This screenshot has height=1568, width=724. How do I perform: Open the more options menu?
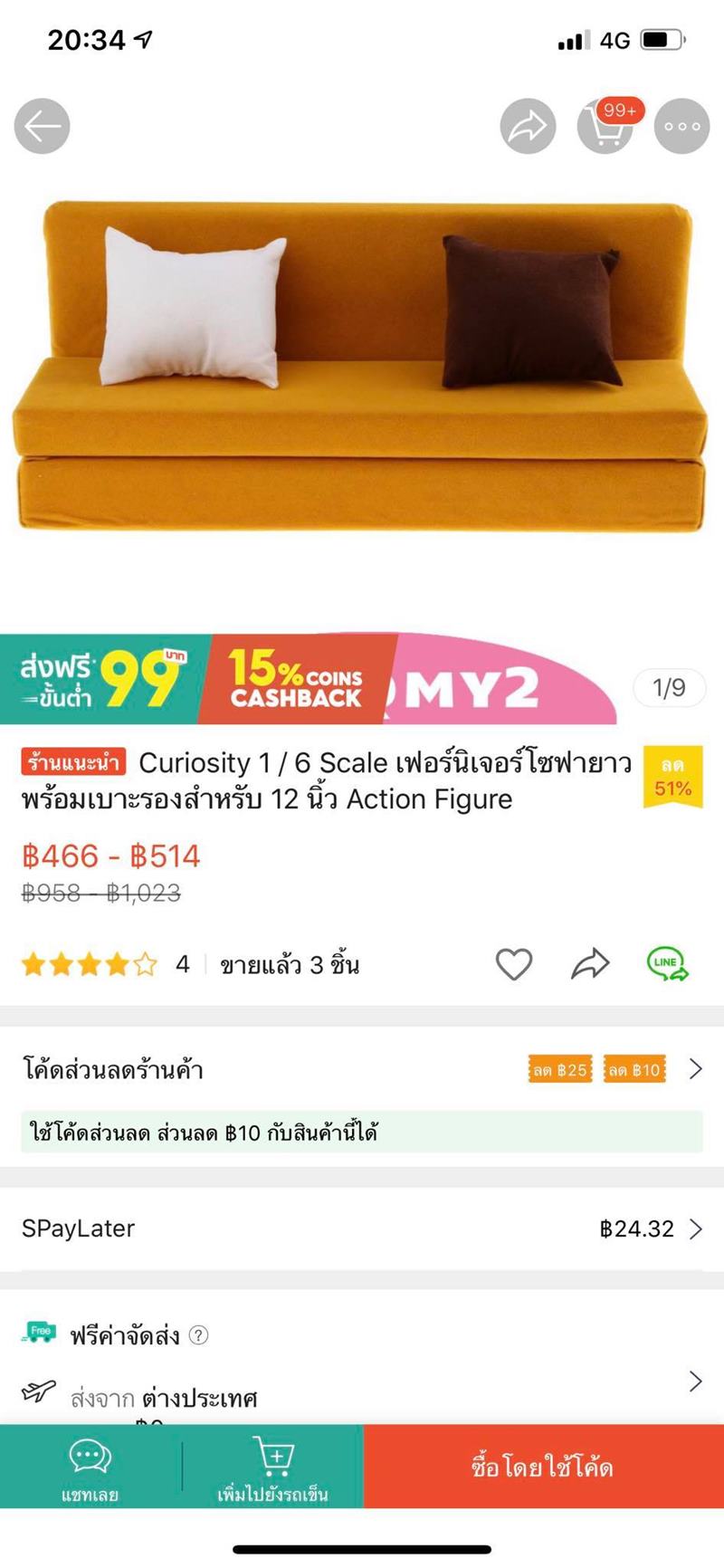(x=681, y=127)
